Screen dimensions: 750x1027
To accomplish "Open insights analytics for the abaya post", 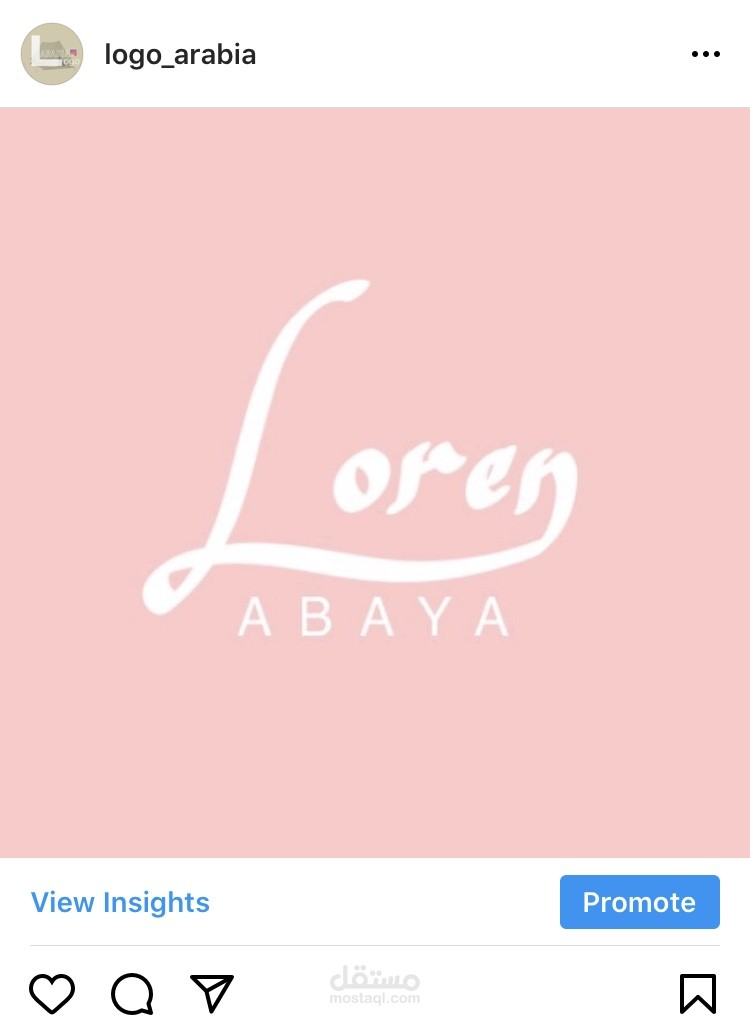I will [x=120, y=902].
